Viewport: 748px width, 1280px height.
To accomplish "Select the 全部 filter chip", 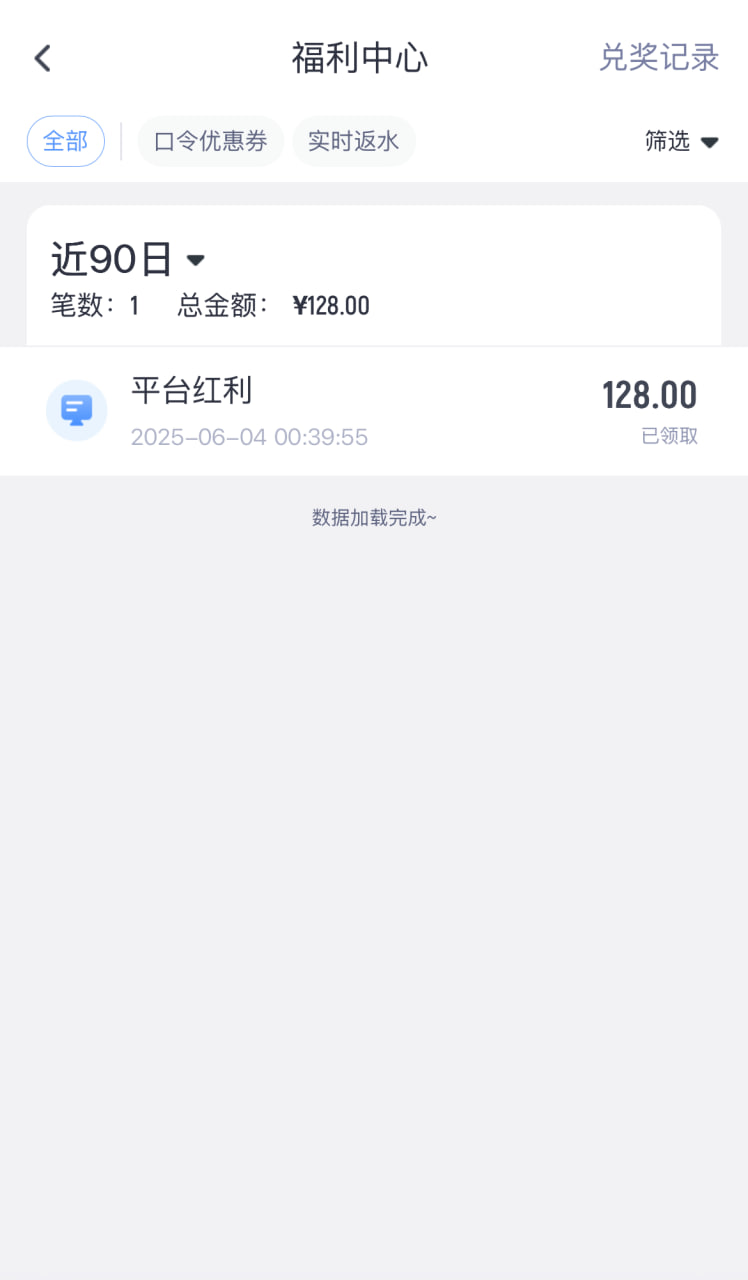I will [x=66, y=141].
